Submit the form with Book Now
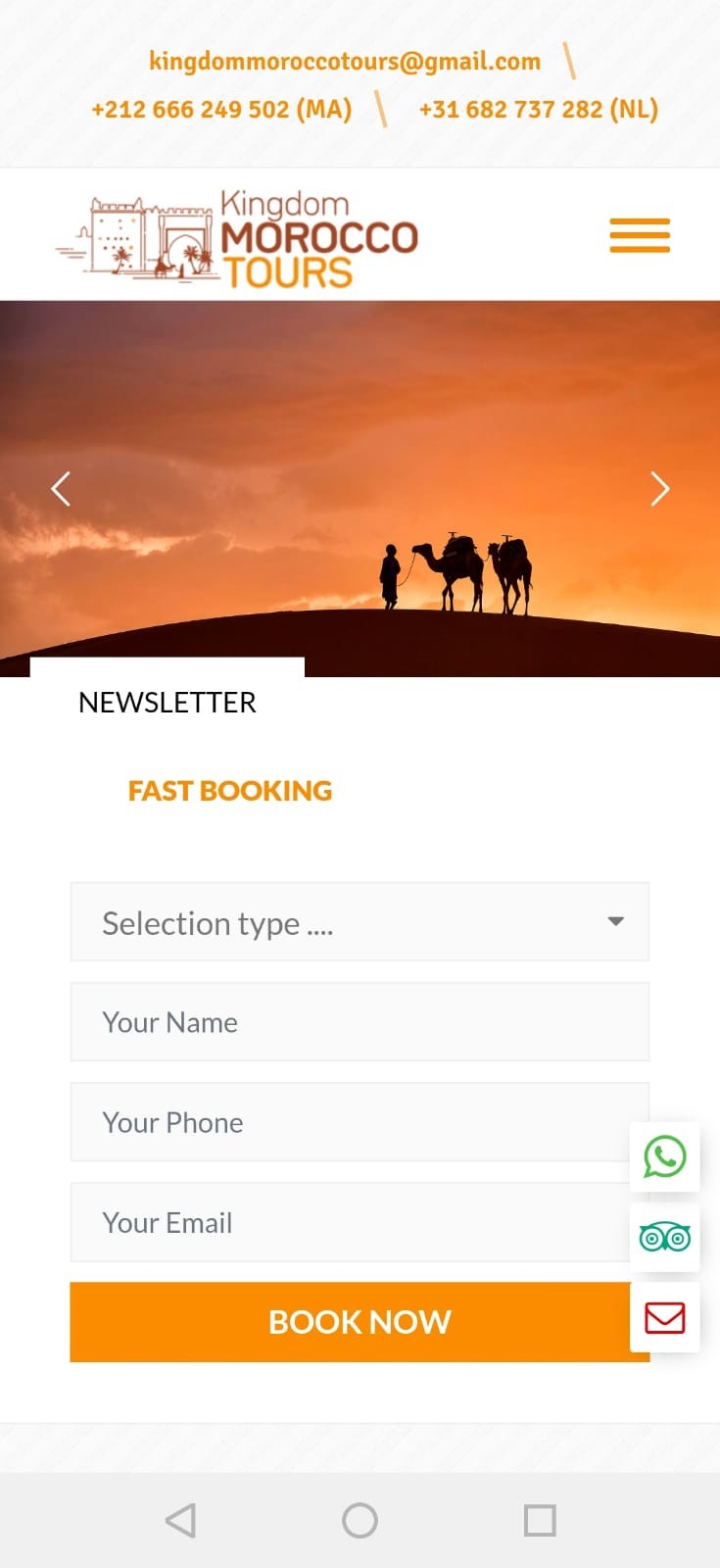The width and height of the screenshot is (720, 1568). click(x=348, y=1322)
